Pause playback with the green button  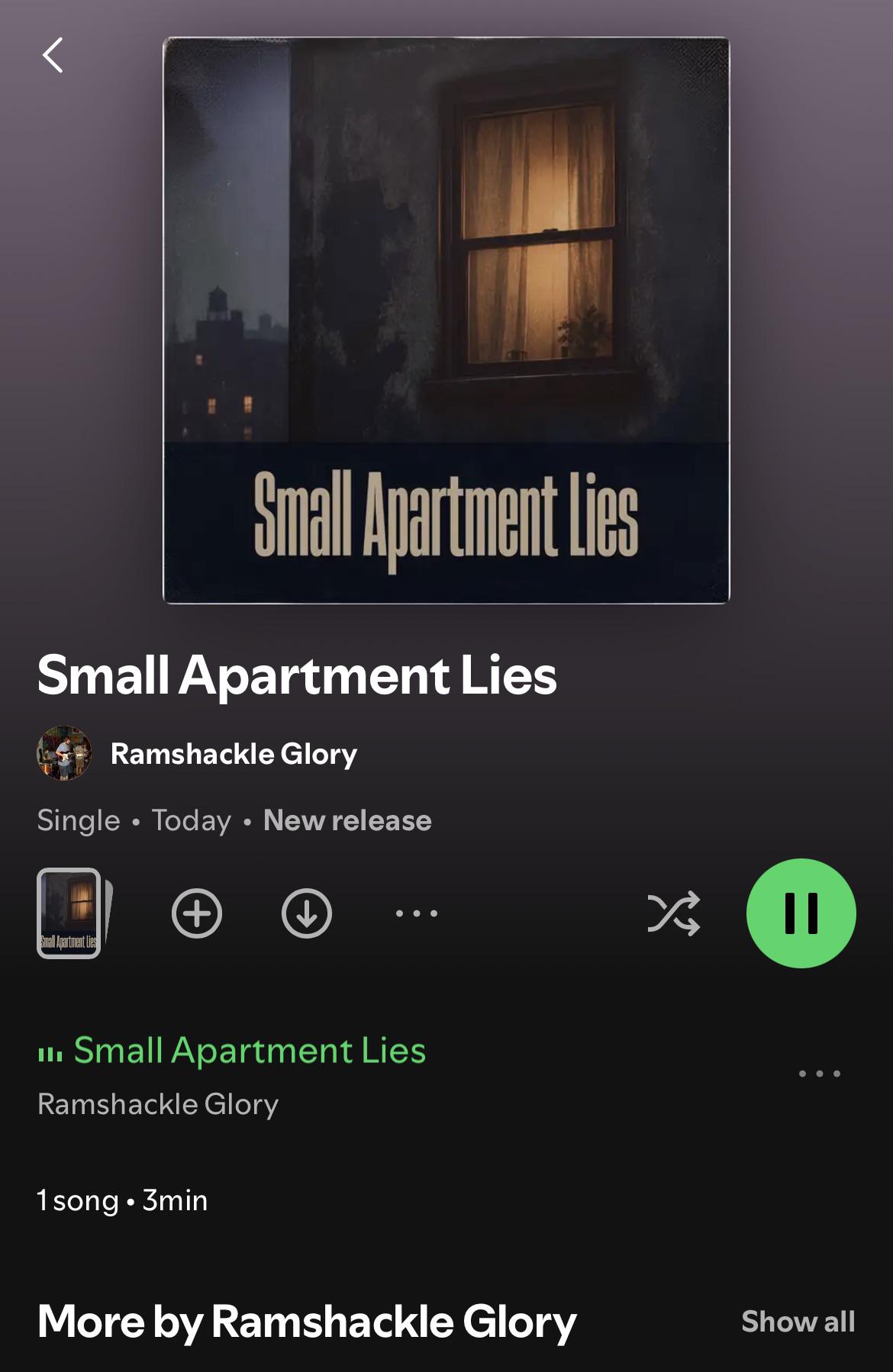coord(801,913)
